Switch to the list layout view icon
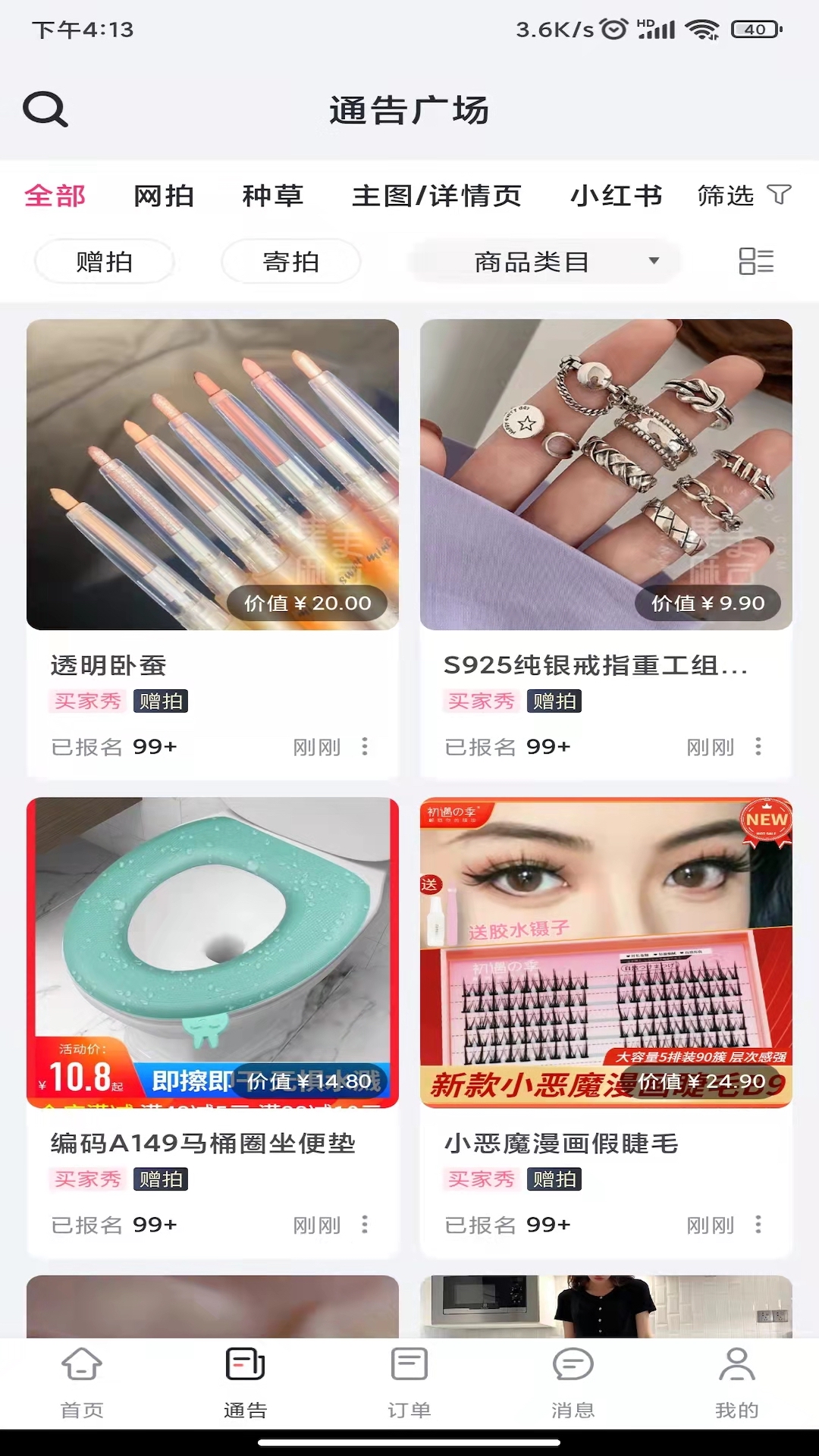The width and height of the screenshot is (819, 1456). tap(756, 261)
